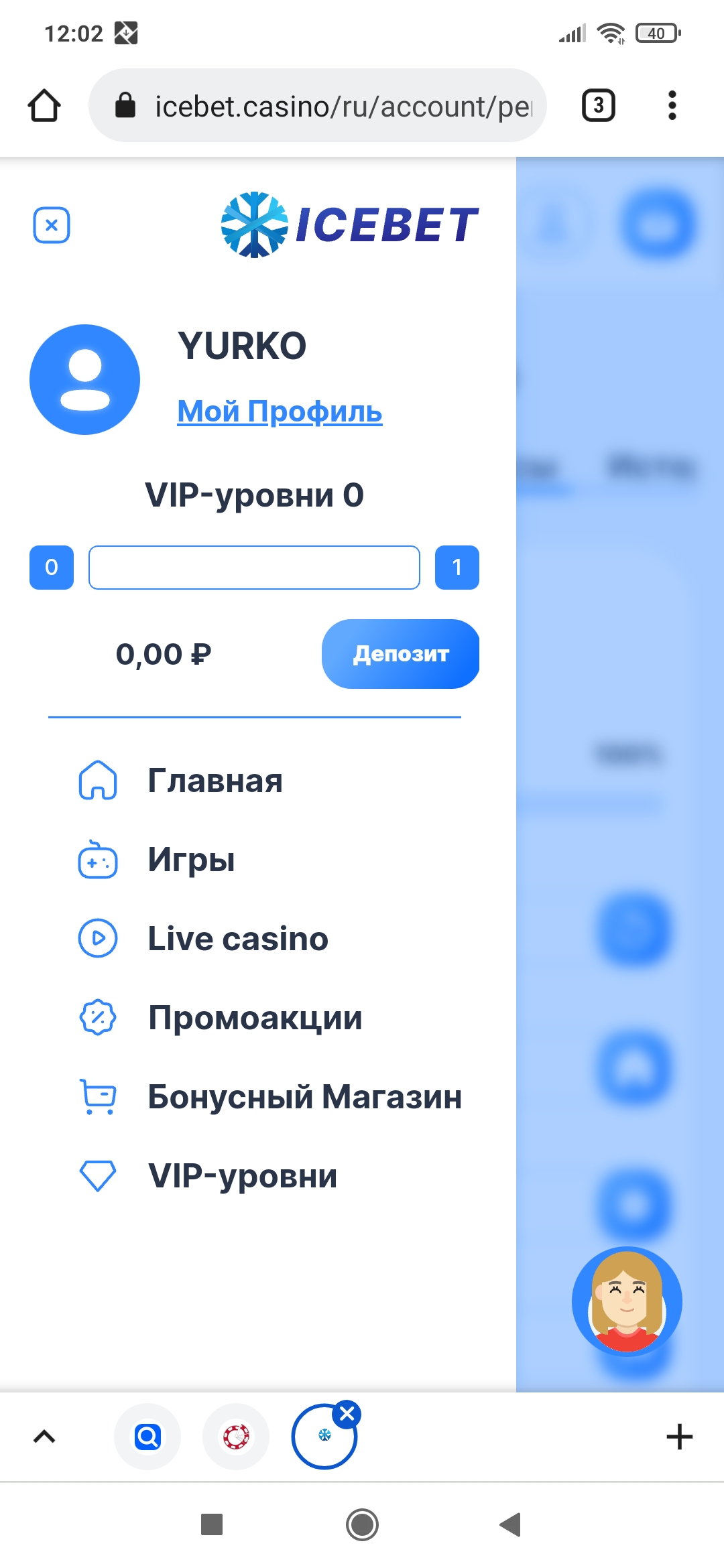Open Бонусный Магазин

pyautogui.click(x=304, y=1097)
